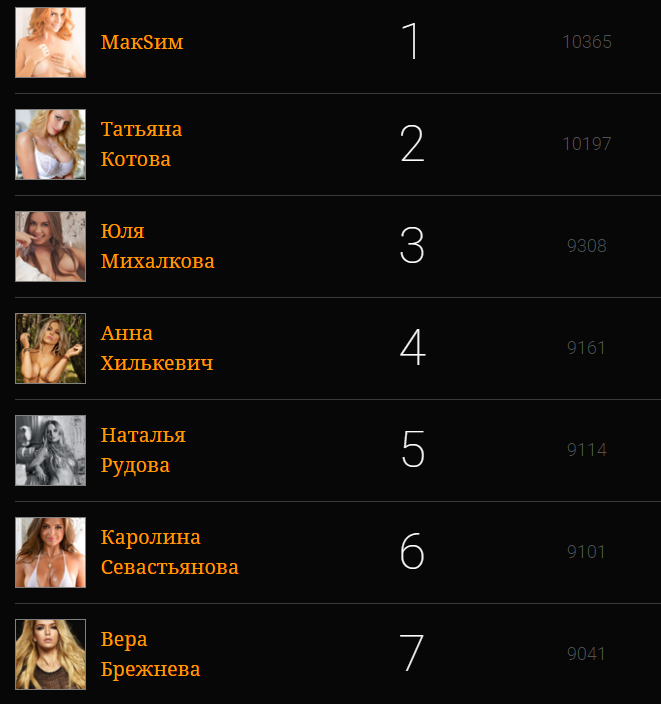The image size is (661, 704).
Task: Tap the thumbnail photo next to Татьяна Котова
Action: 50,145
